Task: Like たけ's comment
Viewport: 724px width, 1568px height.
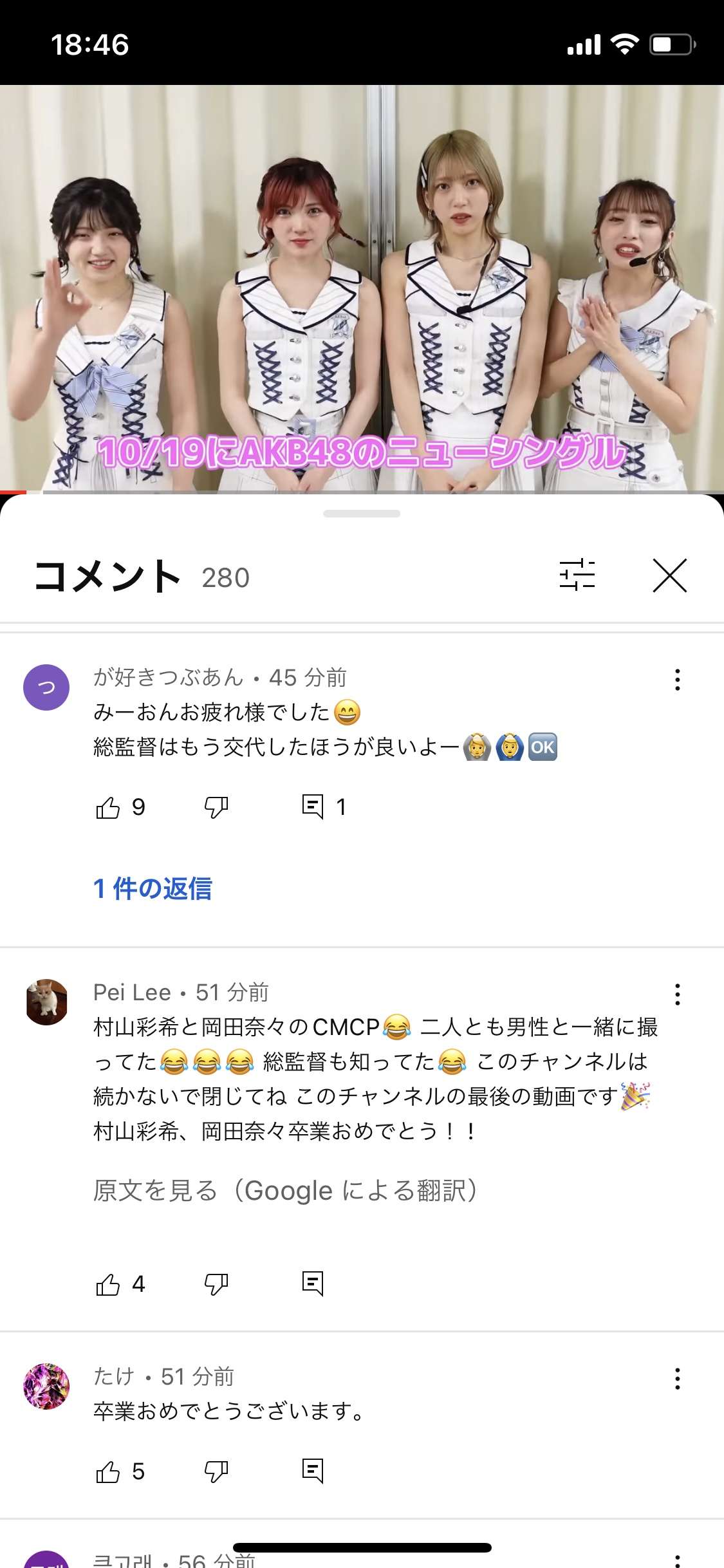Action: [x=108, y=1472]
